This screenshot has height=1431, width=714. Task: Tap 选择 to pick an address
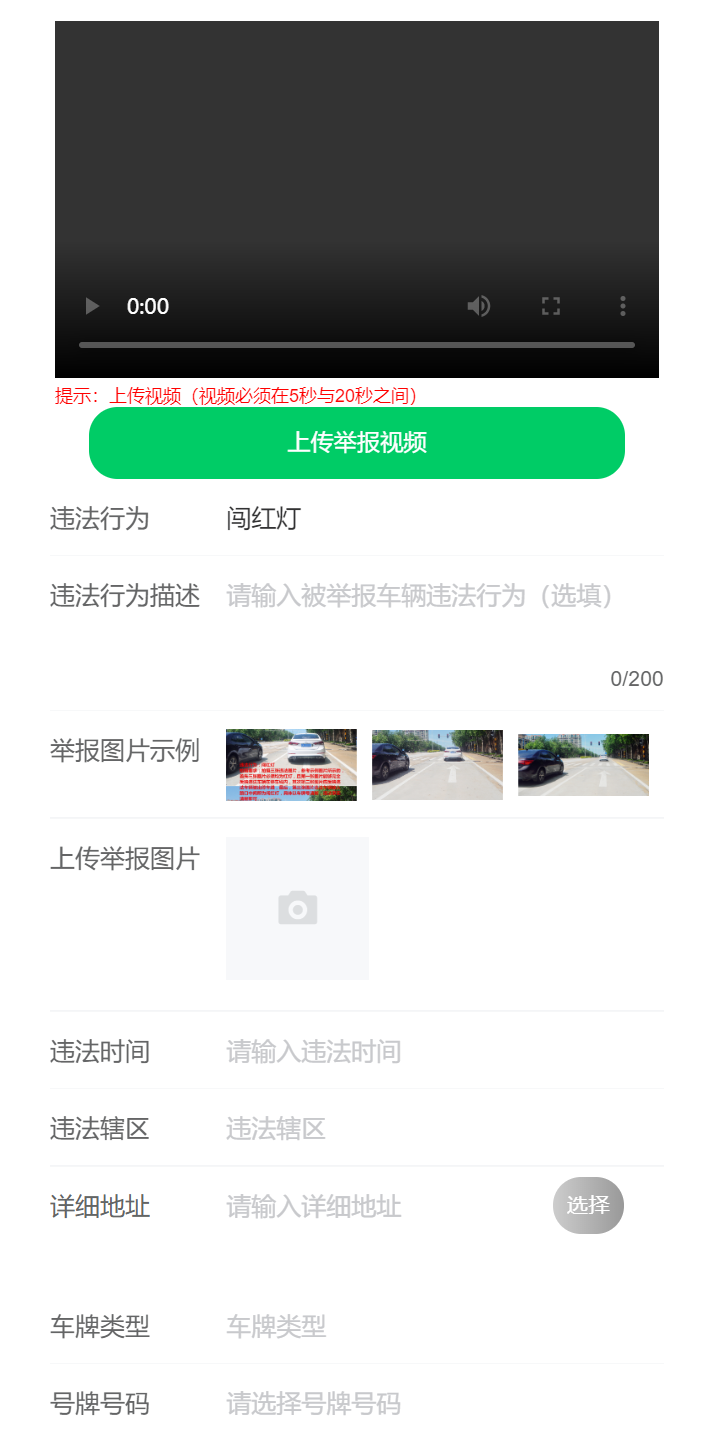[x=588, y=1206]
